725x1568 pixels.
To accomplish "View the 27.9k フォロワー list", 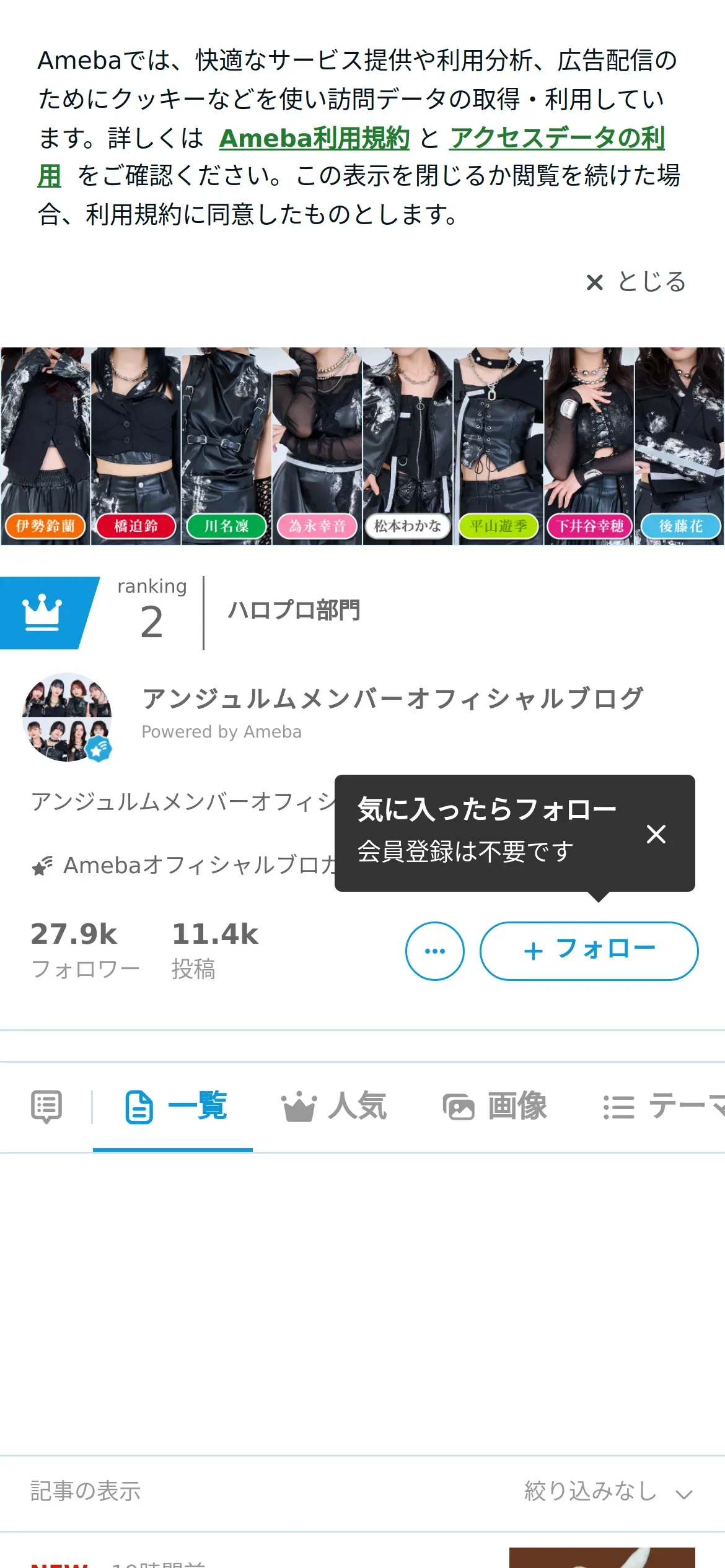I will (85, 951).
